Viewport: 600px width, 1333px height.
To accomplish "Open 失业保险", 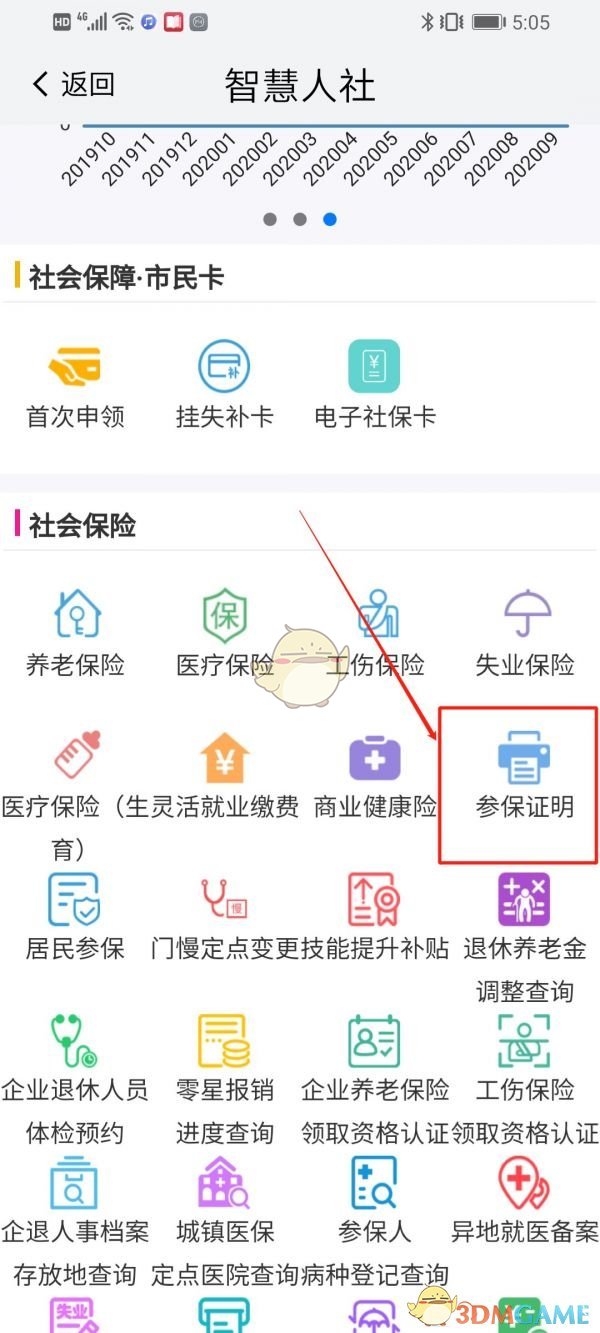I will coord(524,632).
